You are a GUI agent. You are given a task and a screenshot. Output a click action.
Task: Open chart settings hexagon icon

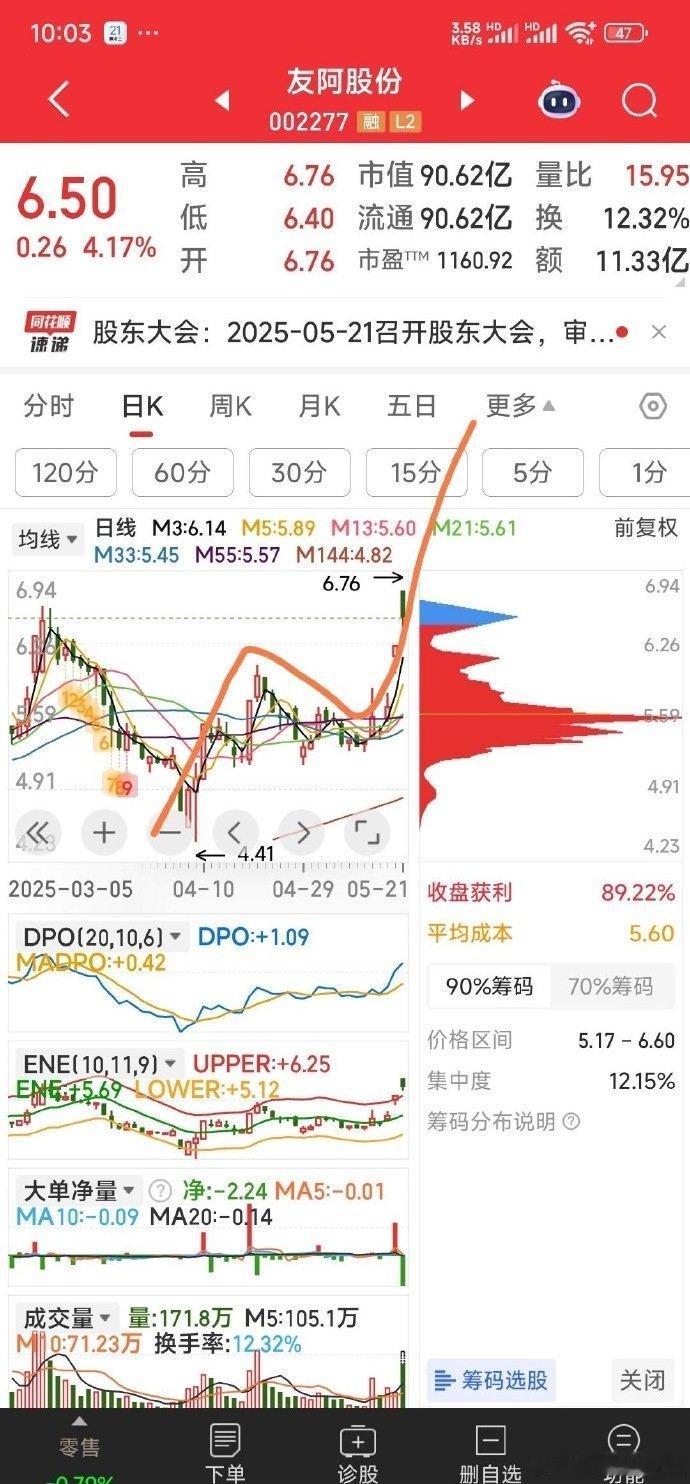pos(653,406)
